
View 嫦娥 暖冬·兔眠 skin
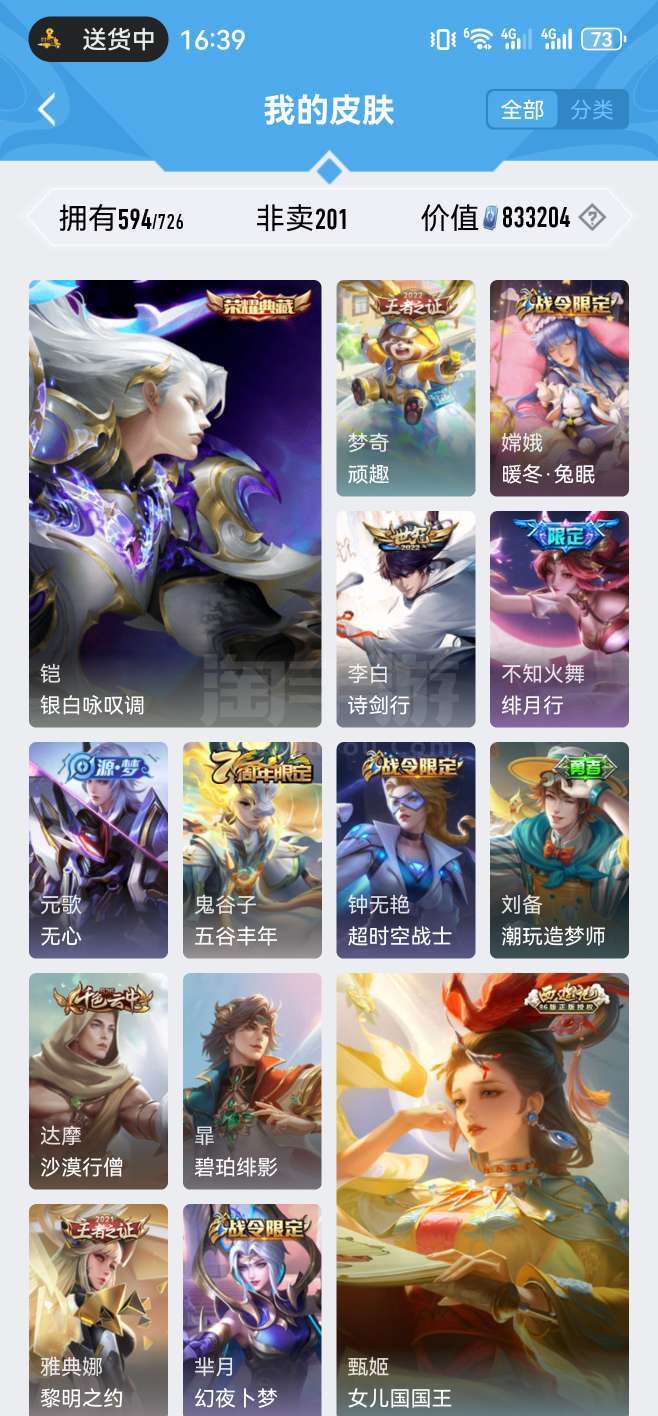(559, 388)
